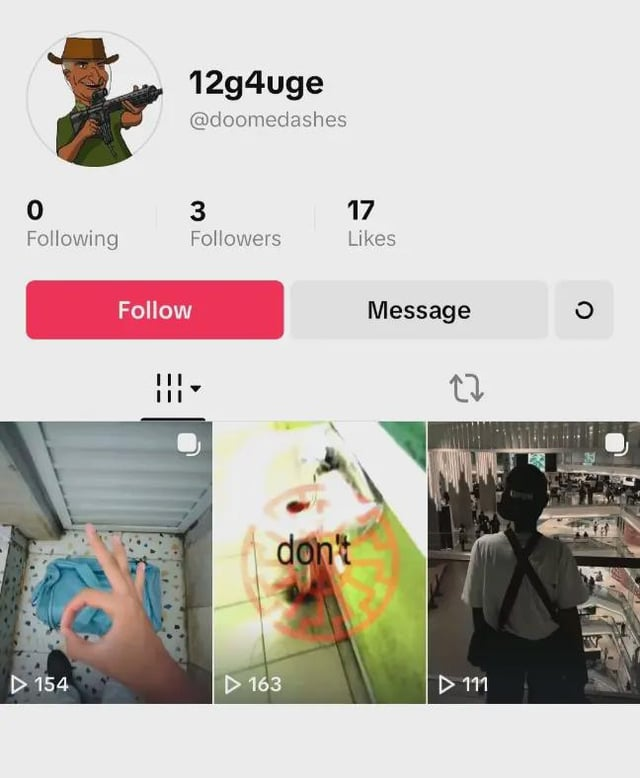
Task: Open the video with 154 views
Action: 106,562
